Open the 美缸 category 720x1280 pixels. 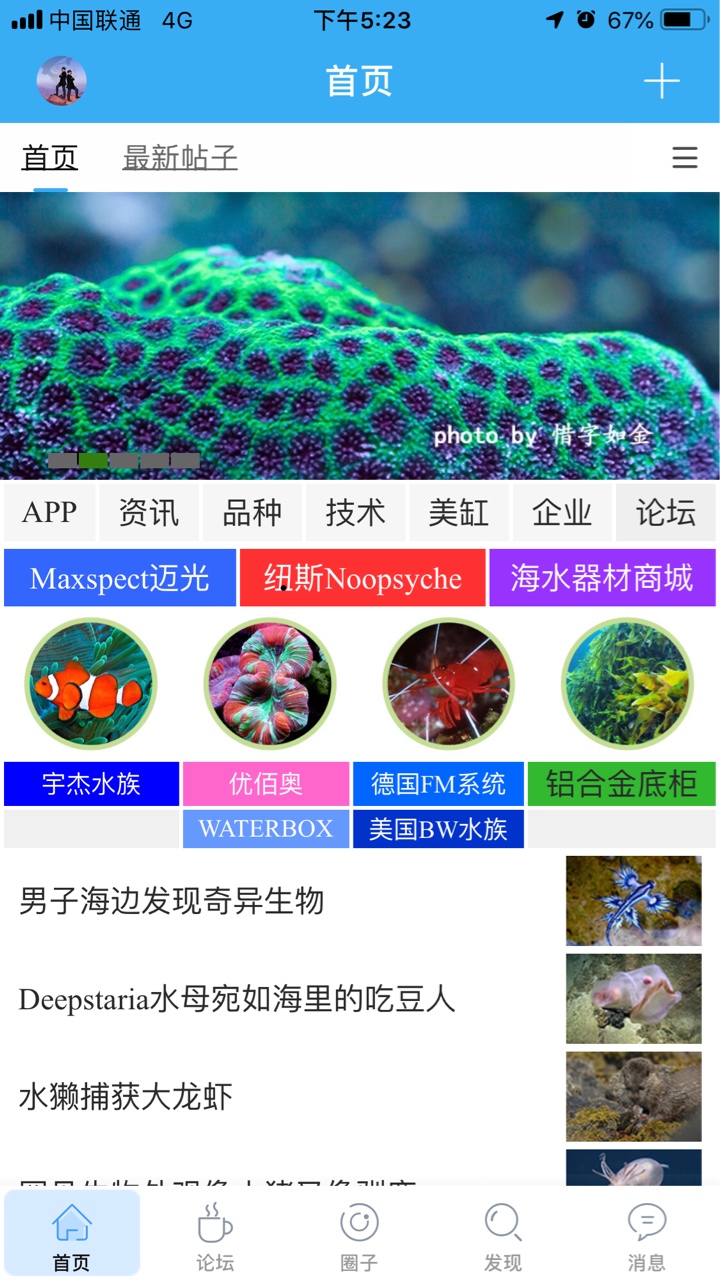458,513
